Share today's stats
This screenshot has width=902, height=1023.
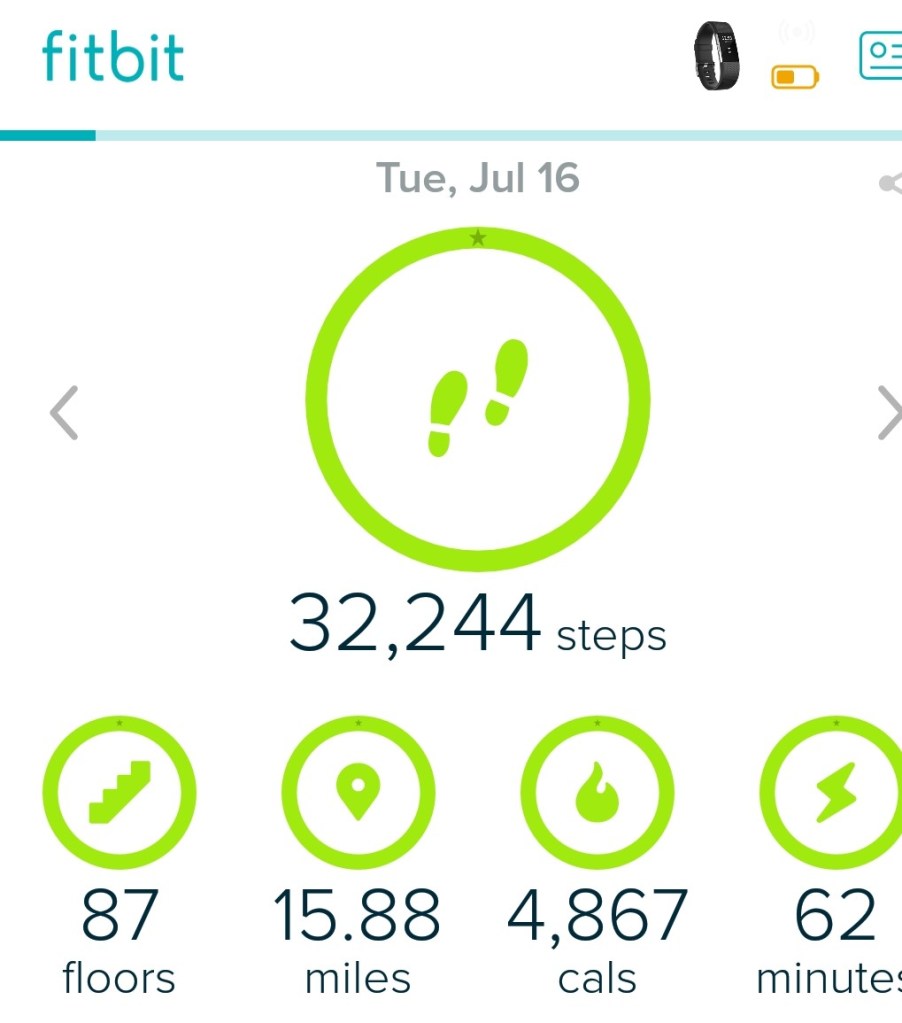point(889,183)
